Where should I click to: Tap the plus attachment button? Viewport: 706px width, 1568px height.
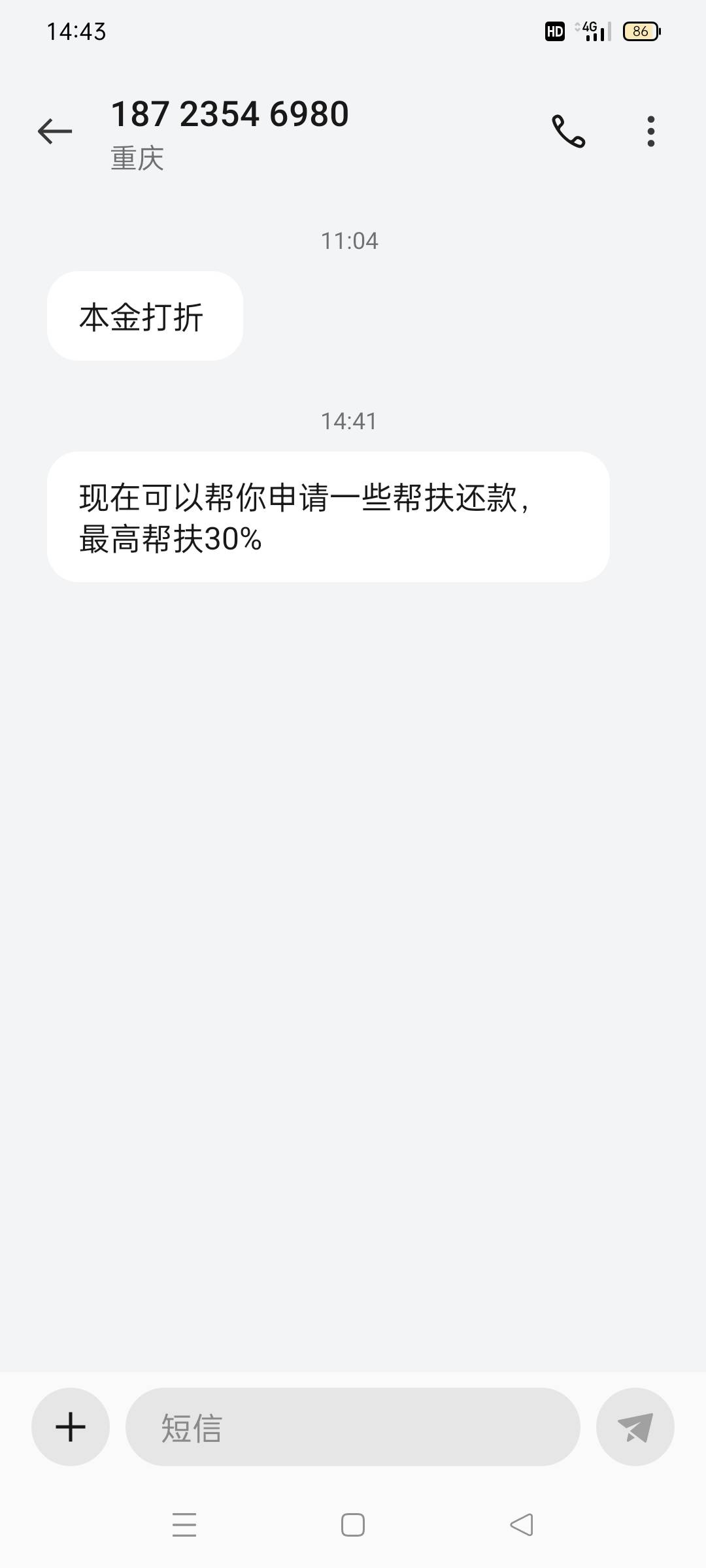point(71,1427)
